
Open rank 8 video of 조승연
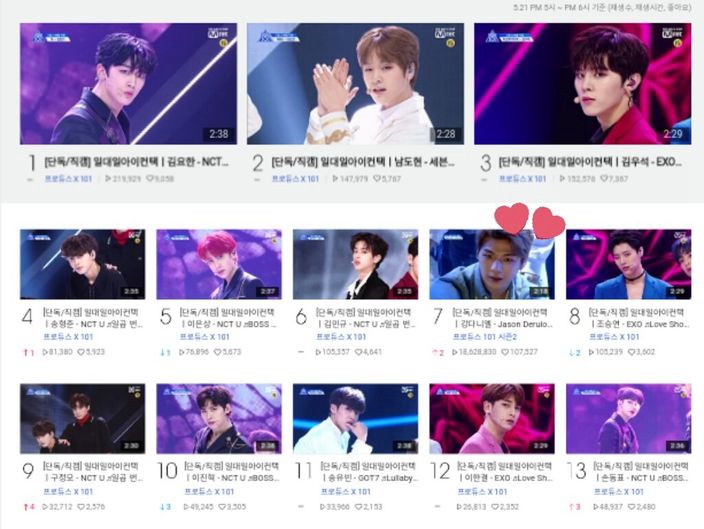(628, 265)
